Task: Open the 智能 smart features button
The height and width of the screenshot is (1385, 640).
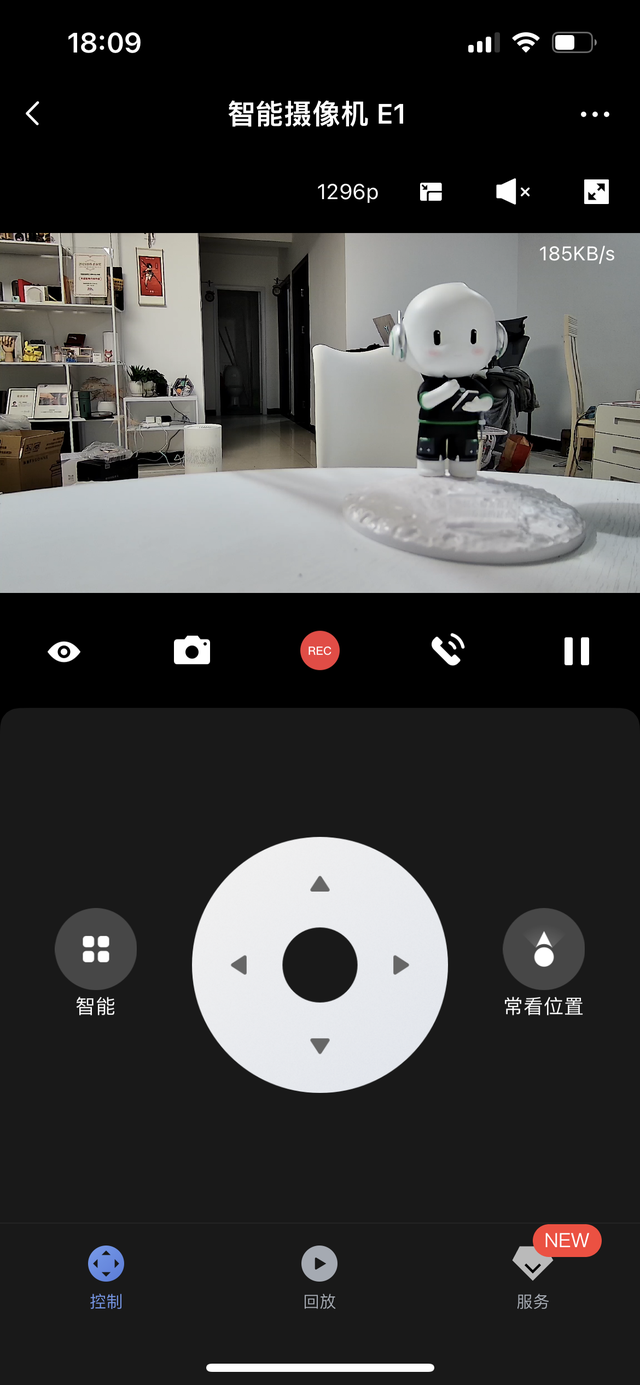Action: 96,950
